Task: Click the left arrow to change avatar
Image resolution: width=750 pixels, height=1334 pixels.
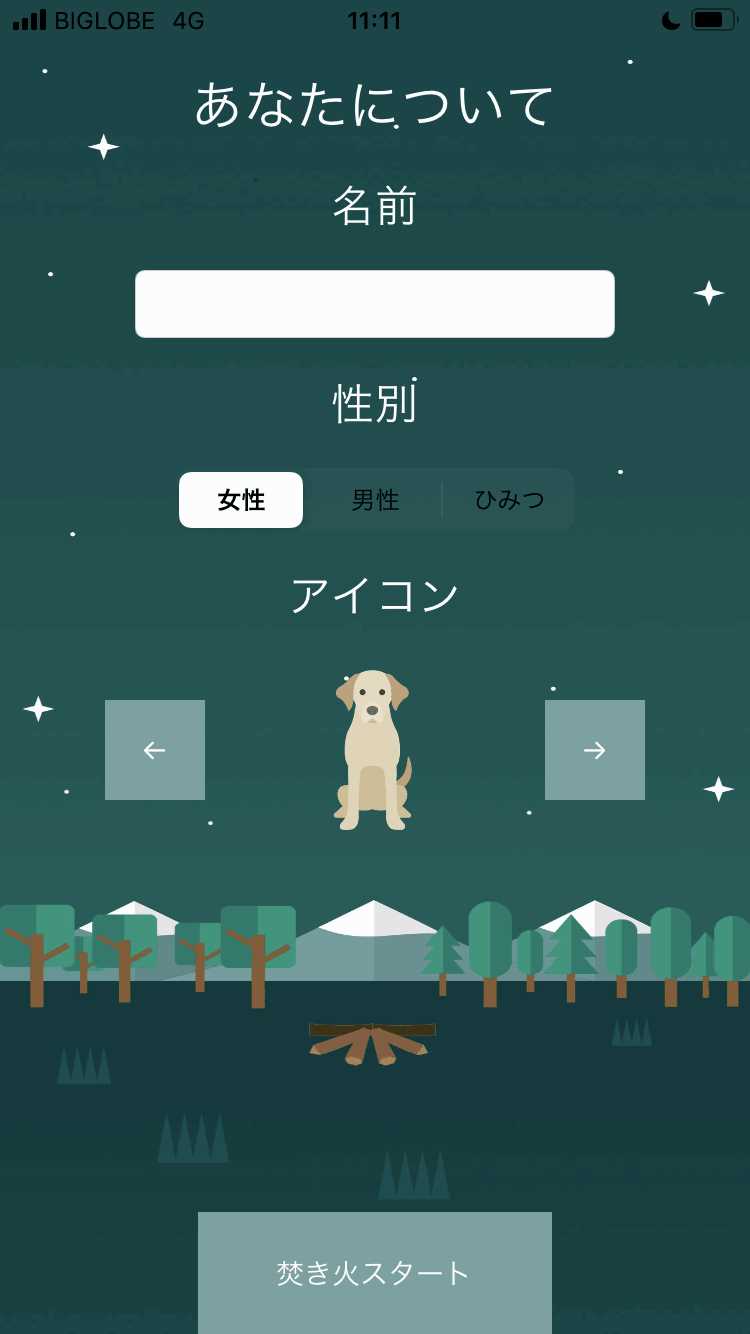Action: click(x=155, y=750)
